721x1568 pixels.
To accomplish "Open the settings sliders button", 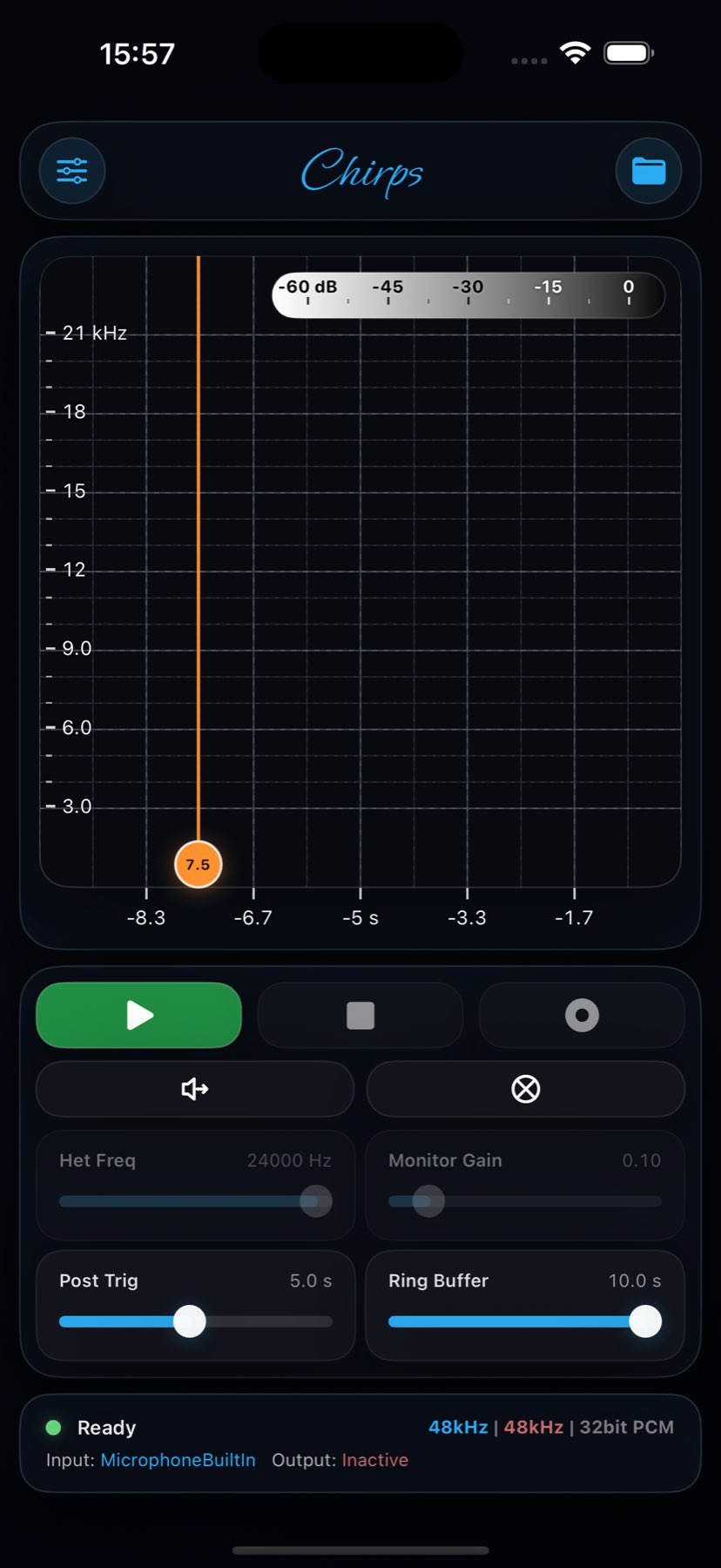I will click(x=72, y=171).
